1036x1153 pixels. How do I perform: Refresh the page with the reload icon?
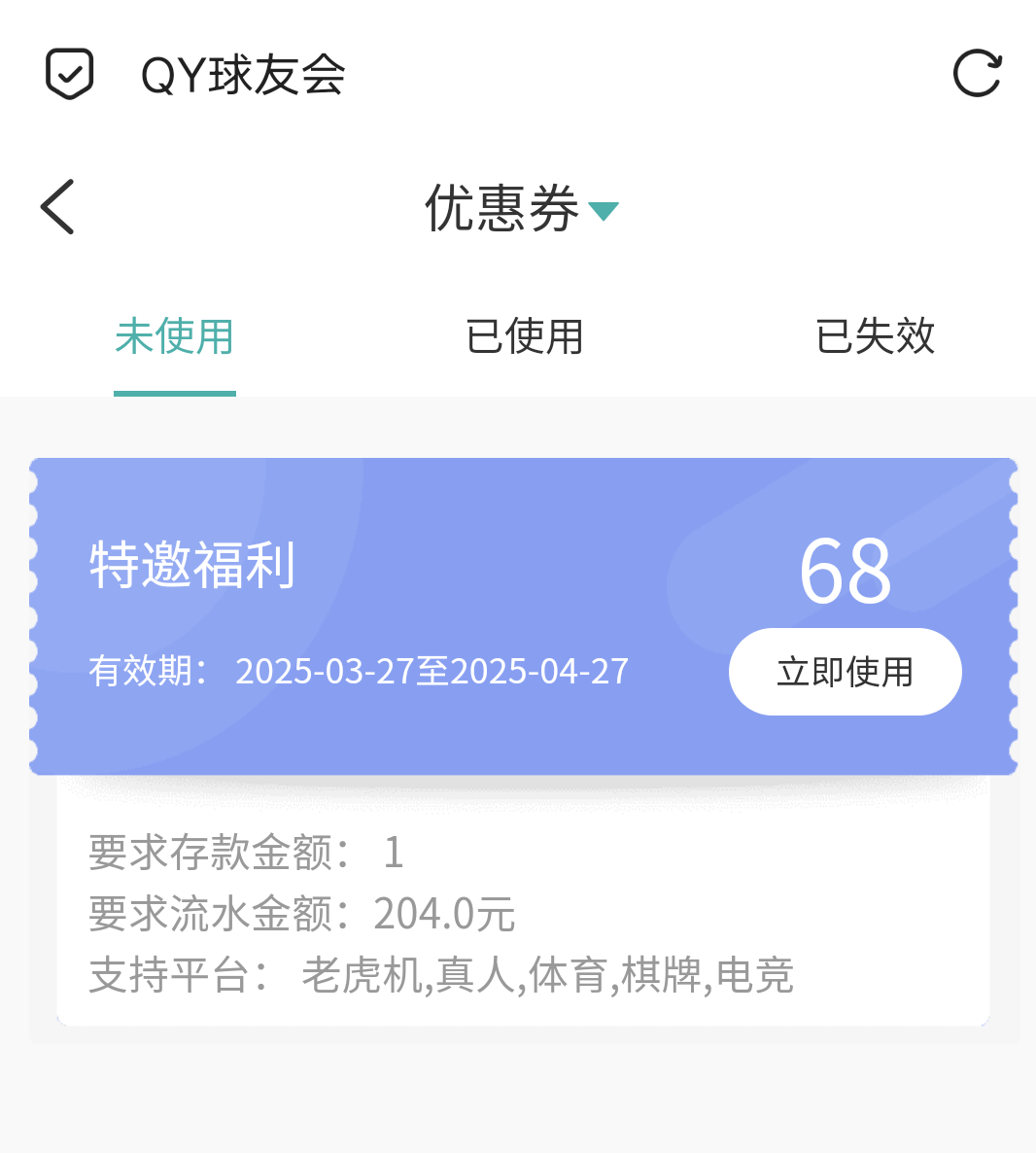pos(977,74)
